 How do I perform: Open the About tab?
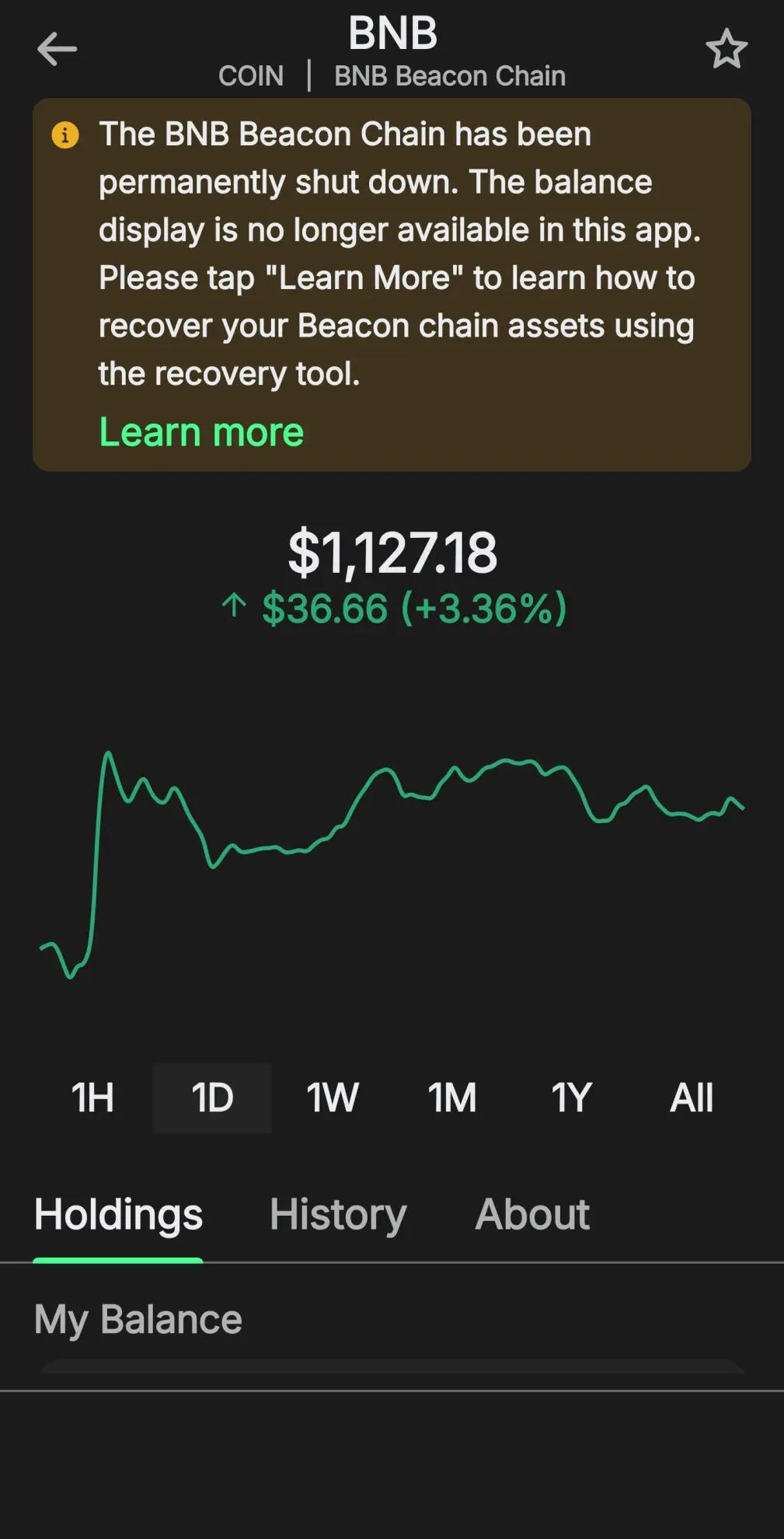[532, 1214]
